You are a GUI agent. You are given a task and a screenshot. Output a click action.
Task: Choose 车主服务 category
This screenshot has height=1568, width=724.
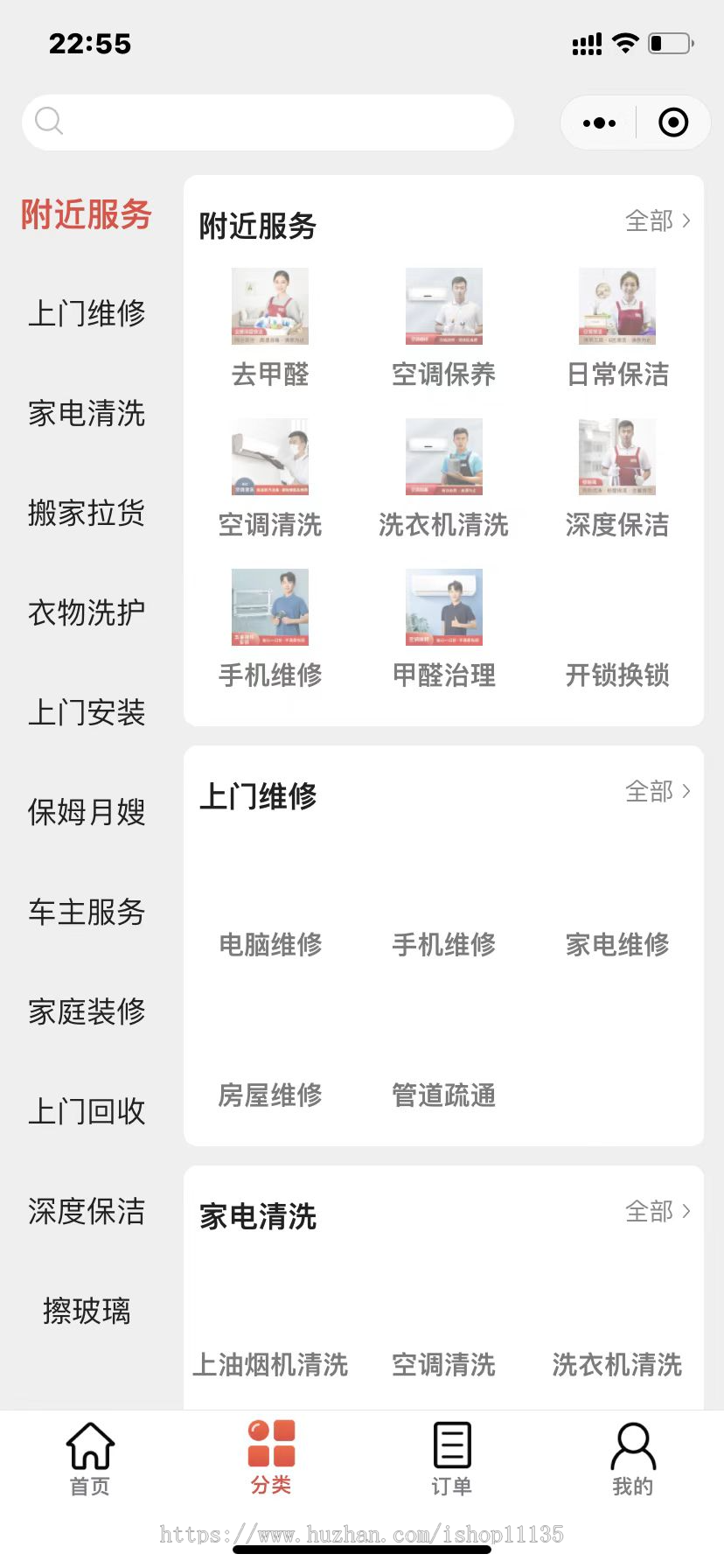(x=87, y=912)
